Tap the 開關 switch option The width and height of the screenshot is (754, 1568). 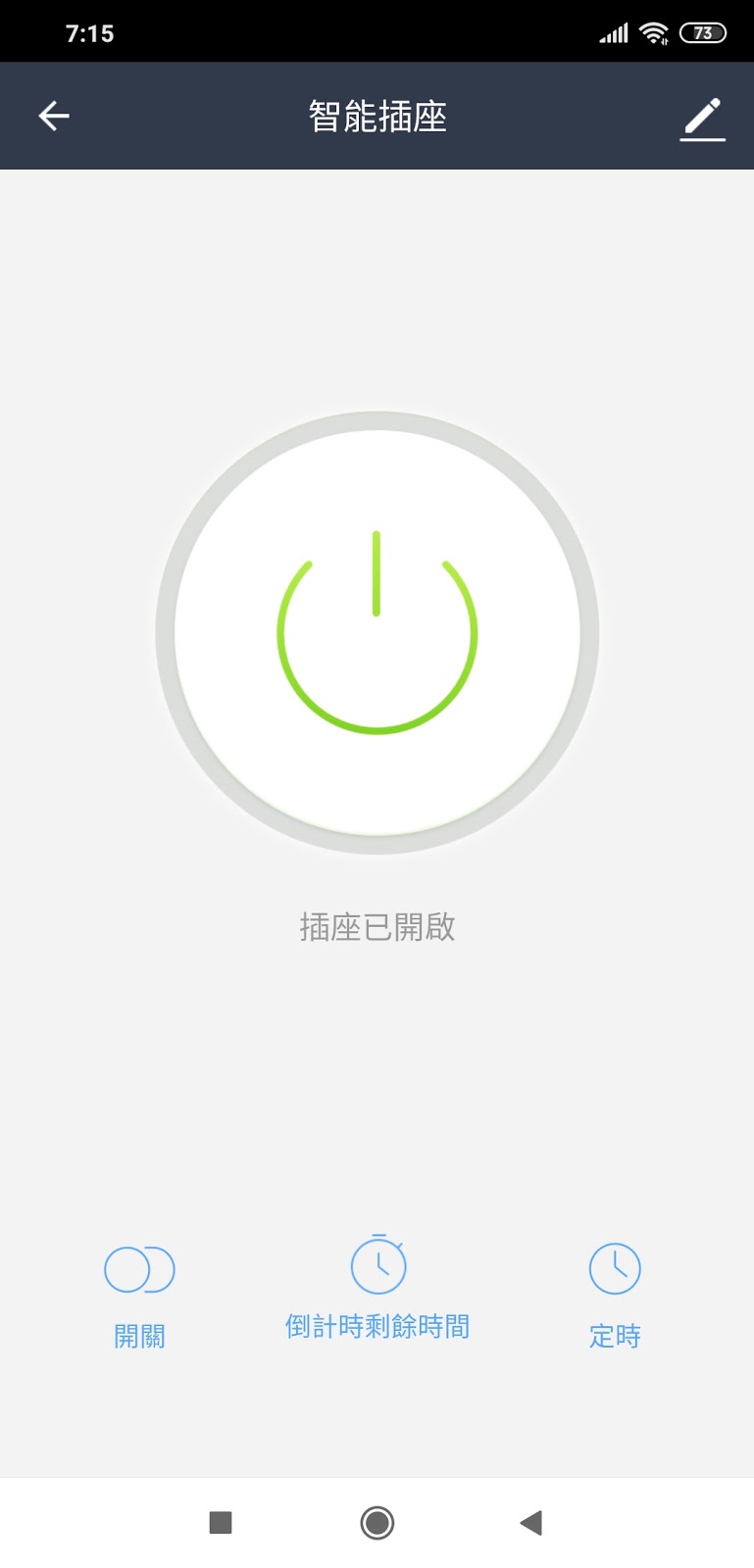pos(139,1294)
